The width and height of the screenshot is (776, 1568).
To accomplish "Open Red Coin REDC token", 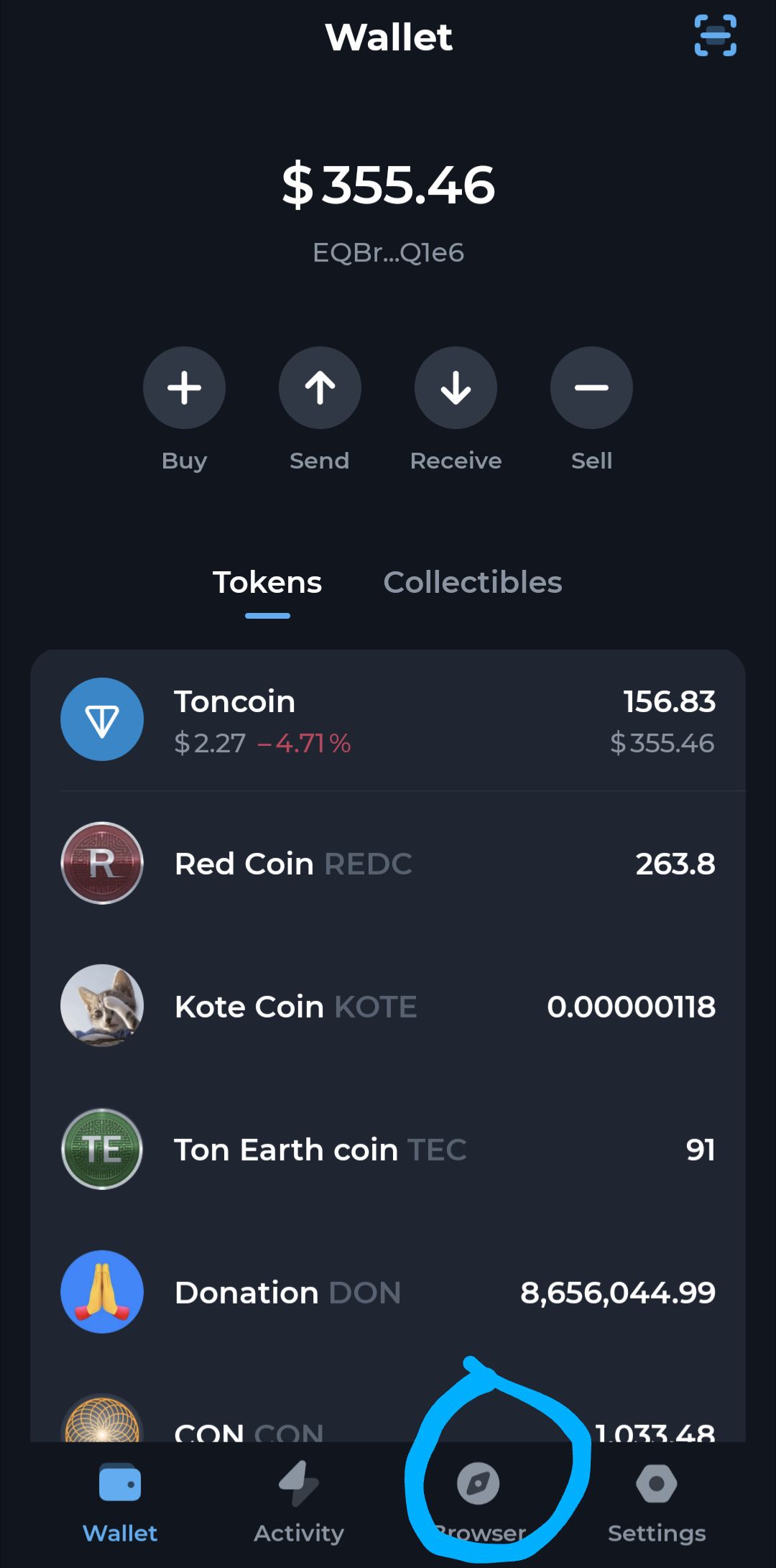I will point(388,864).
